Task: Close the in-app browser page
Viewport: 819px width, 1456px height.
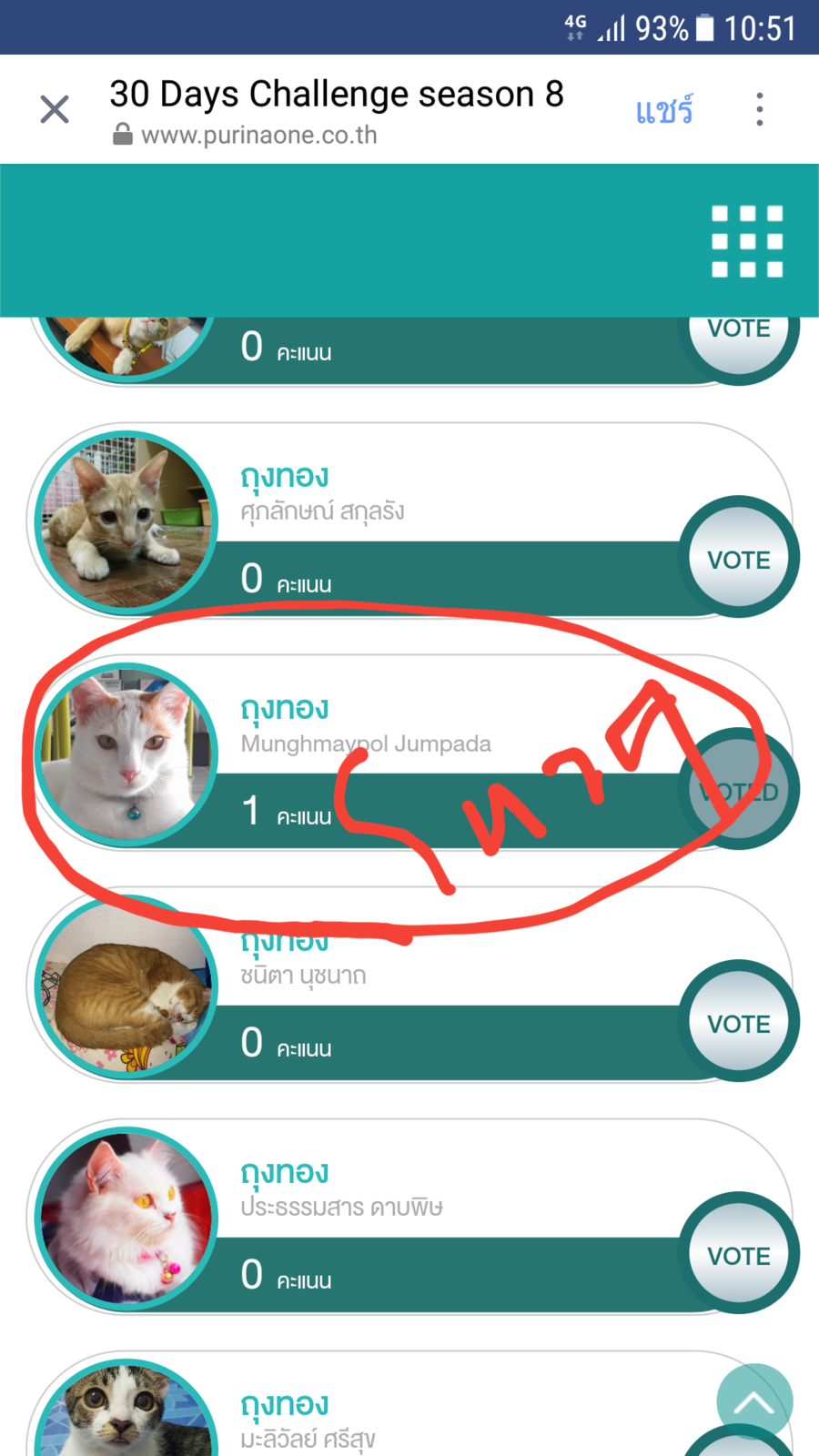Action: pos(55,109)
